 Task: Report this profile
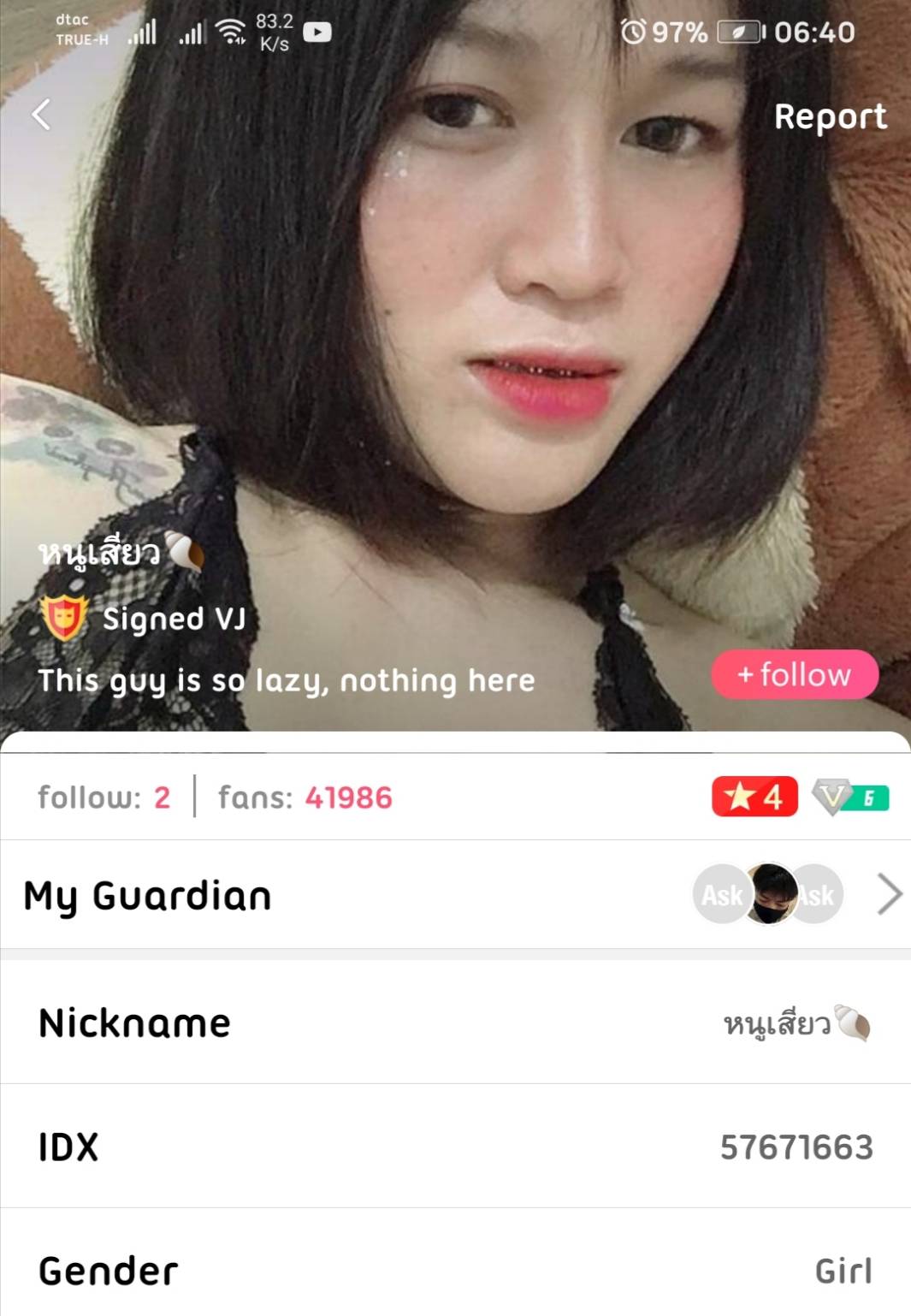coord(829,116)
